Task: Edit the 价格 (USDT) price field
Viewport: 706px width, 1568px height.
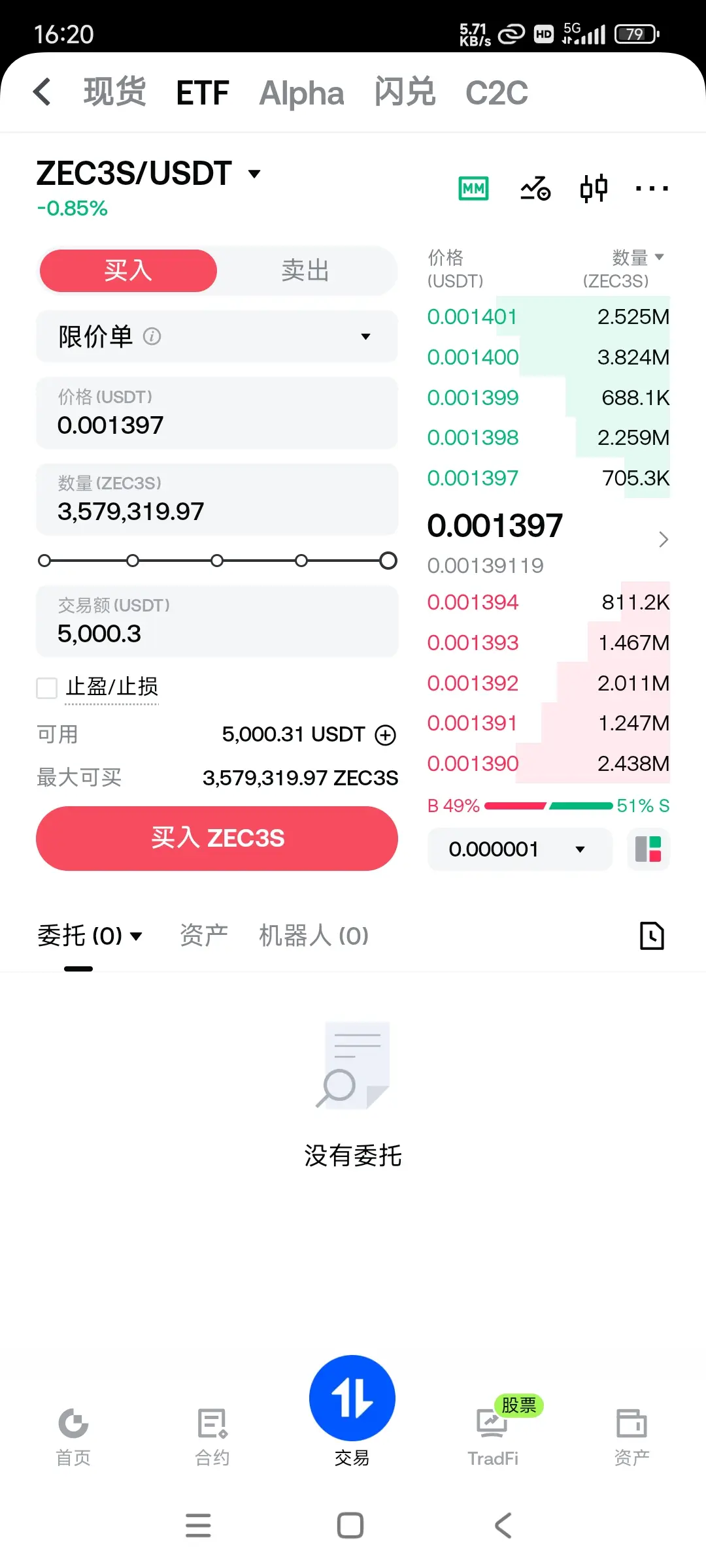Action: tap(217, 413)
